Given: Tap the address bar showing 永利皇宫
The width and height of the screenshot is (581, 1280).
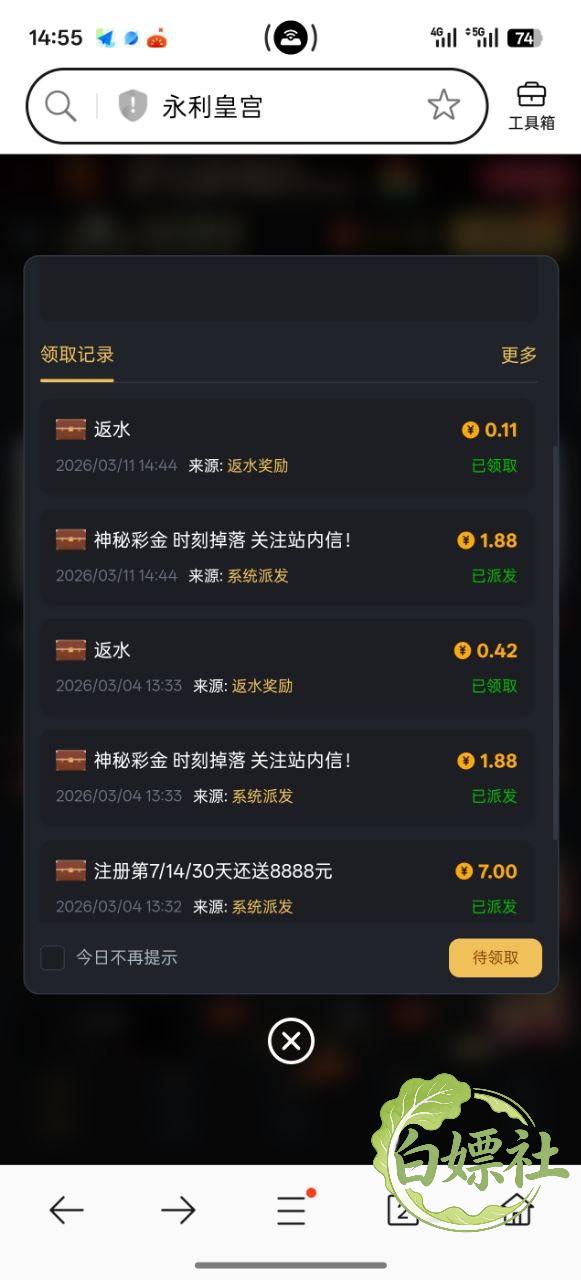Looking at the screenshot, I should (256, 106).
